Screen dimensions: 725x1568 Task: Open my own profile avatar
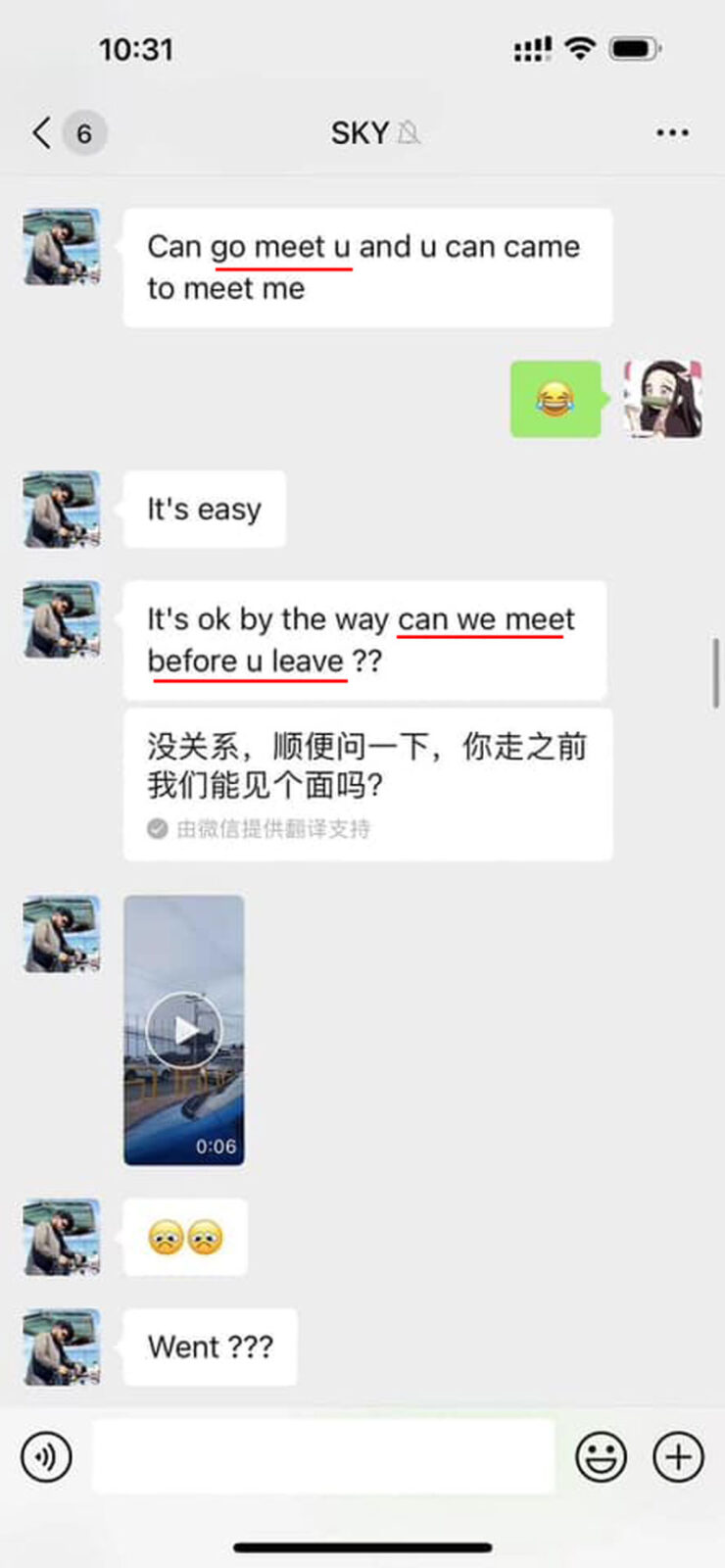point(663,398)
